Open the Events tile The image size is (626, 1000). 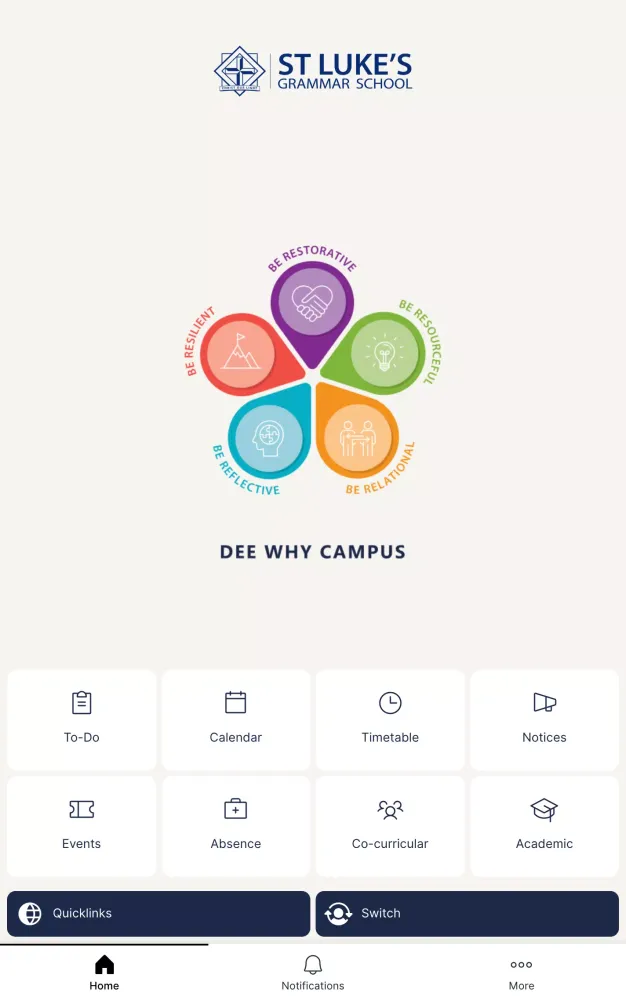click(82, 825)
